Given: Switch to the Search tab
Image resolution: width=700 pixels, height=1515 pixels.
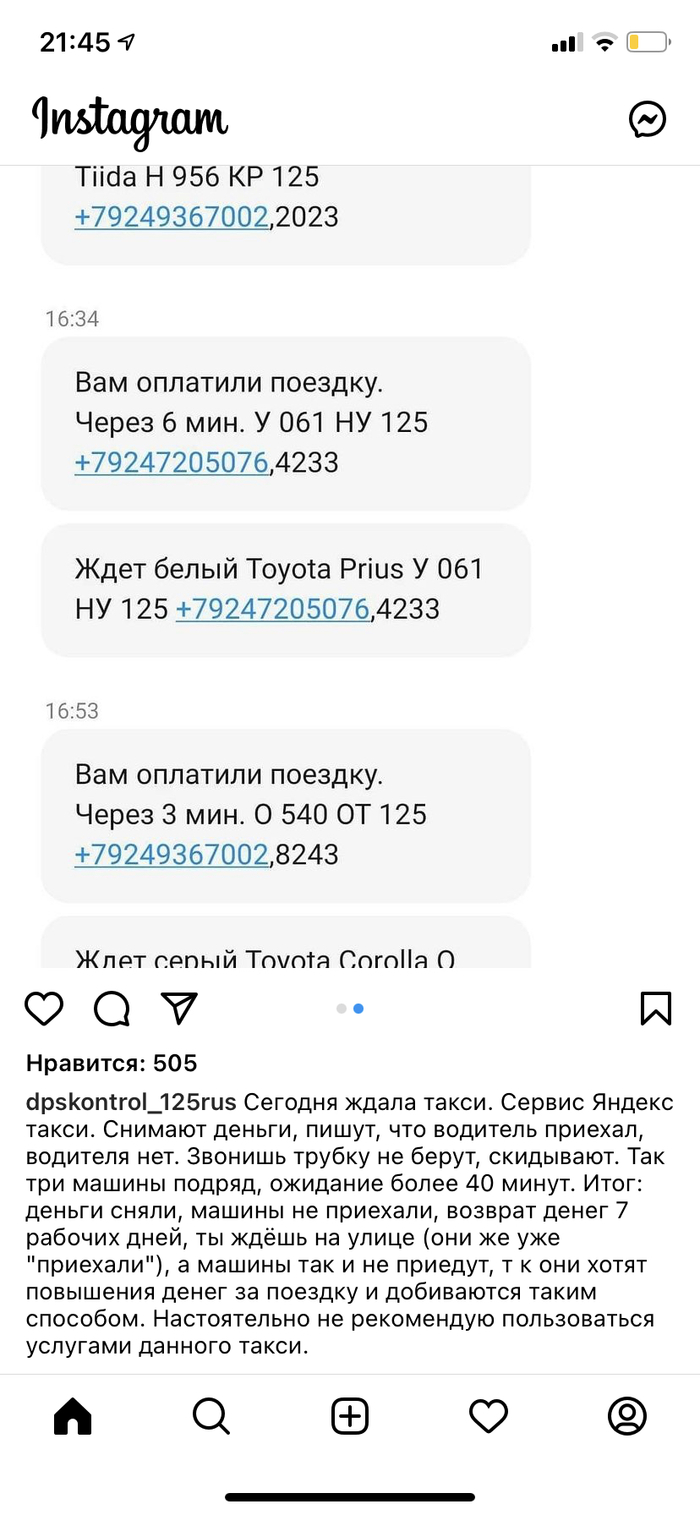Looking at the screenshot, I should click(211, 1415).
